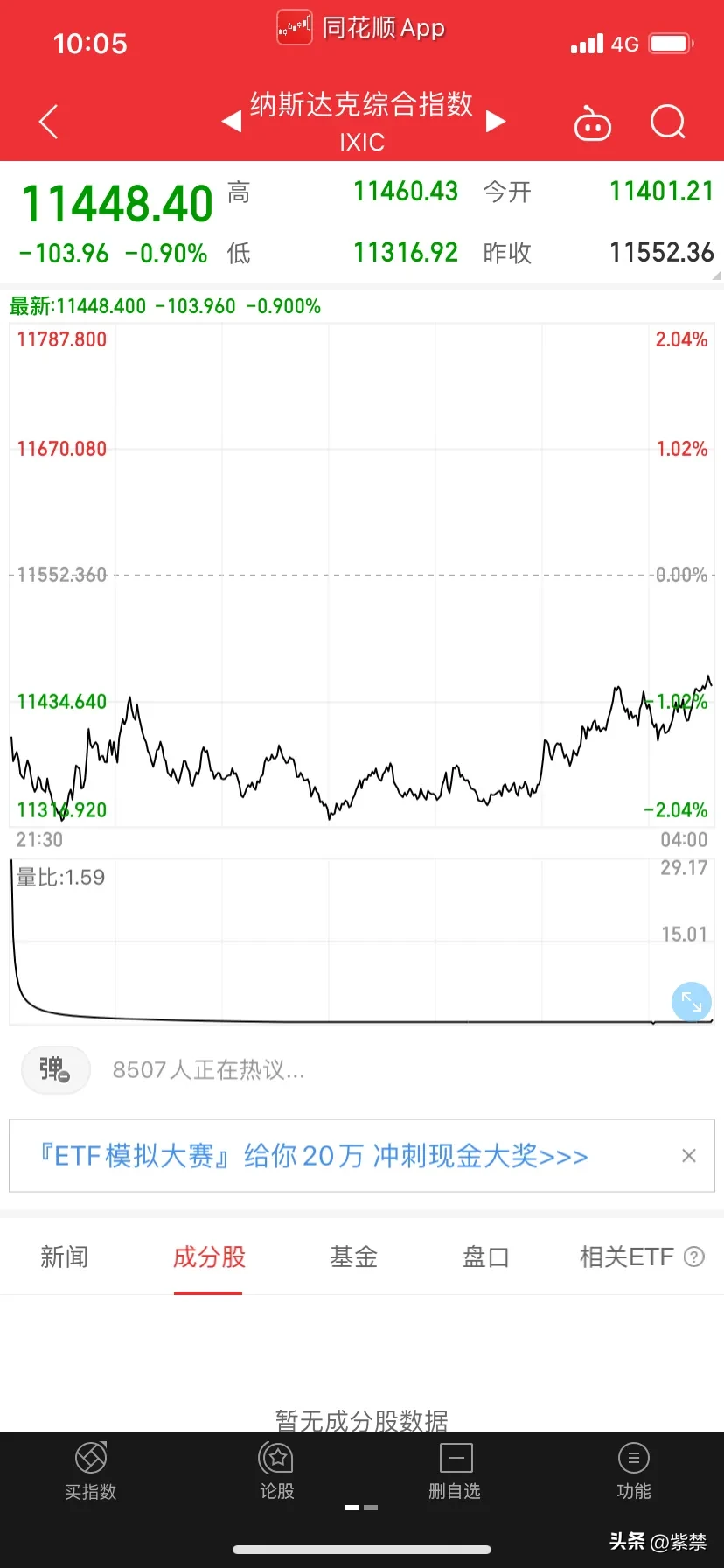Tap 买指数 in the bottom bar
Image resolution: width=724 pixels, height=1568 pixels.
coord(91,1471)
